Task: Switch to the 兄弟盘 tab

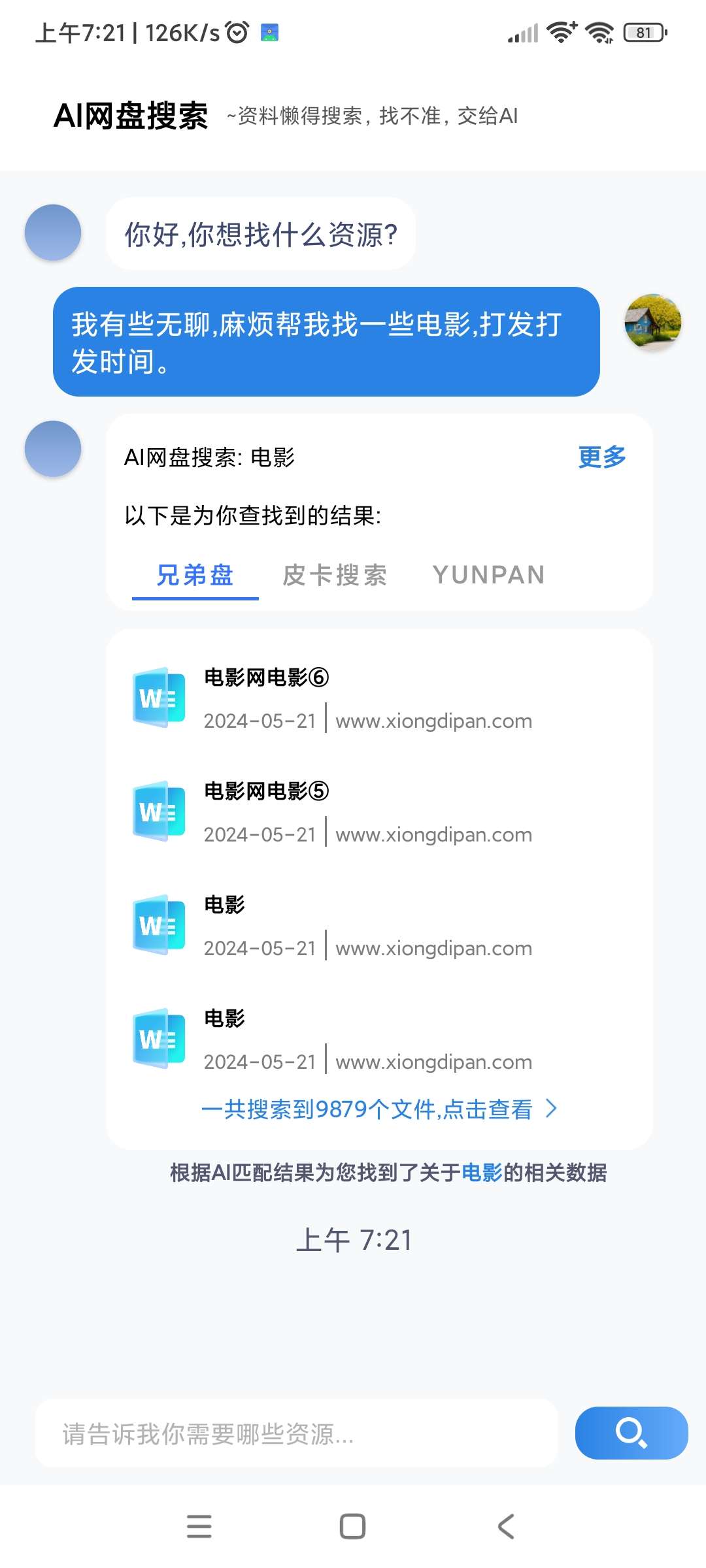Action: 195,576
